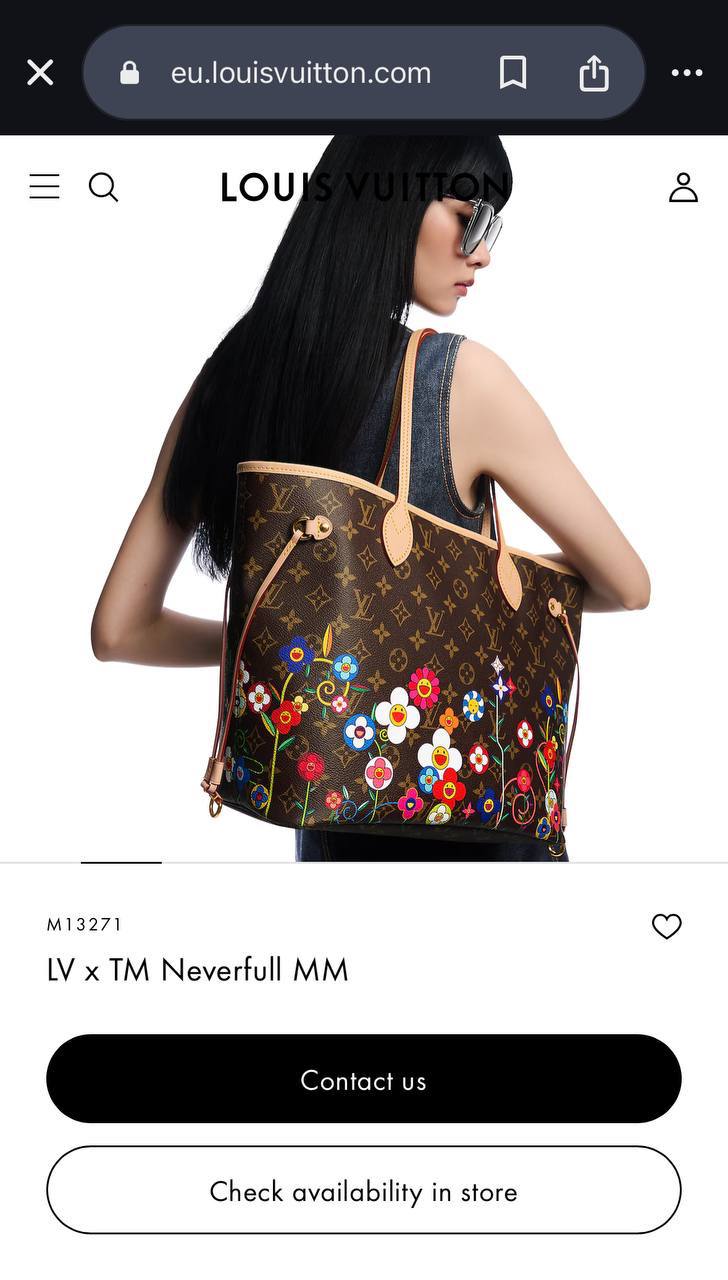This screenshot has height=1280, width=728.
Task: Search the Louis Vuitton site
Action: 104,187
